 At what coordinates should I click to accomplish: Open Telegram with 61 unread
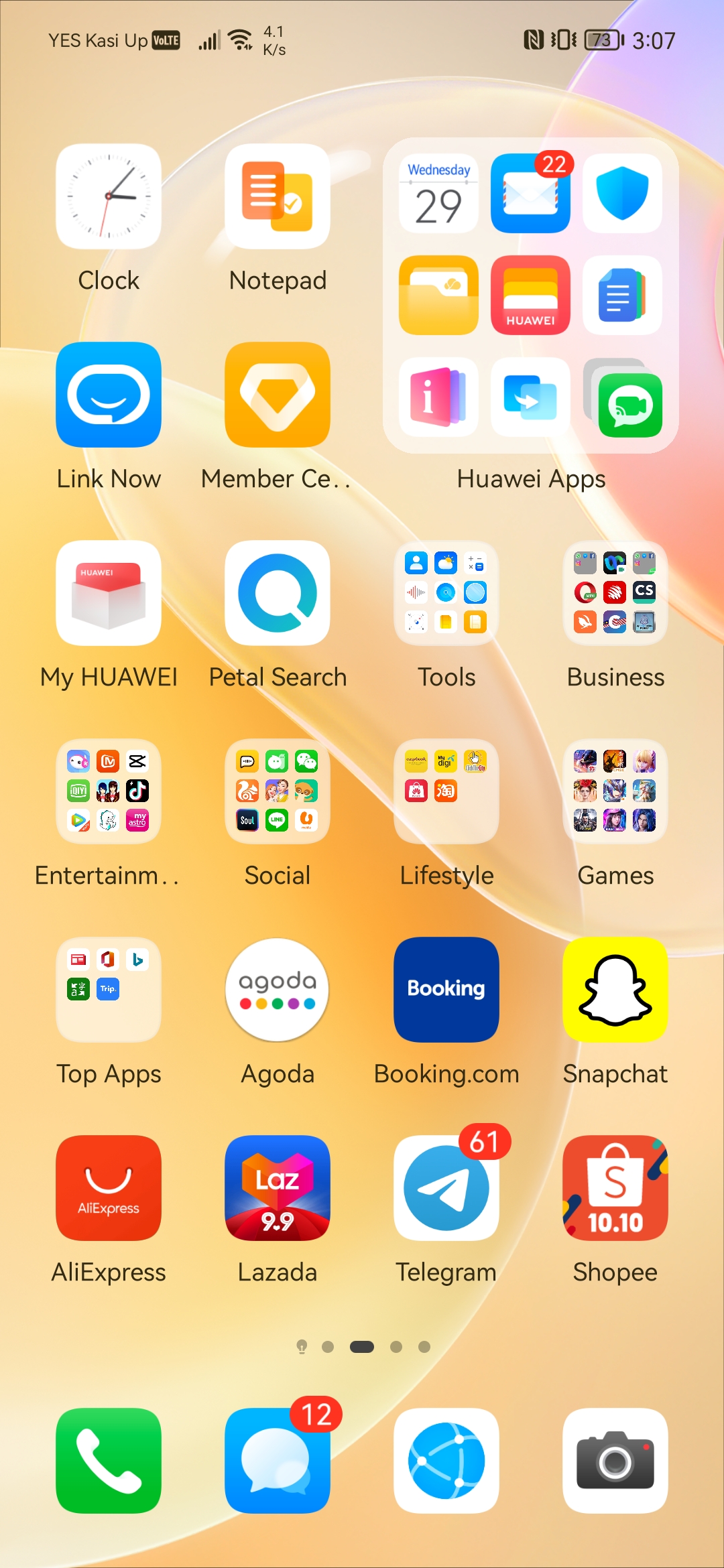click(x=446, y=1188)
